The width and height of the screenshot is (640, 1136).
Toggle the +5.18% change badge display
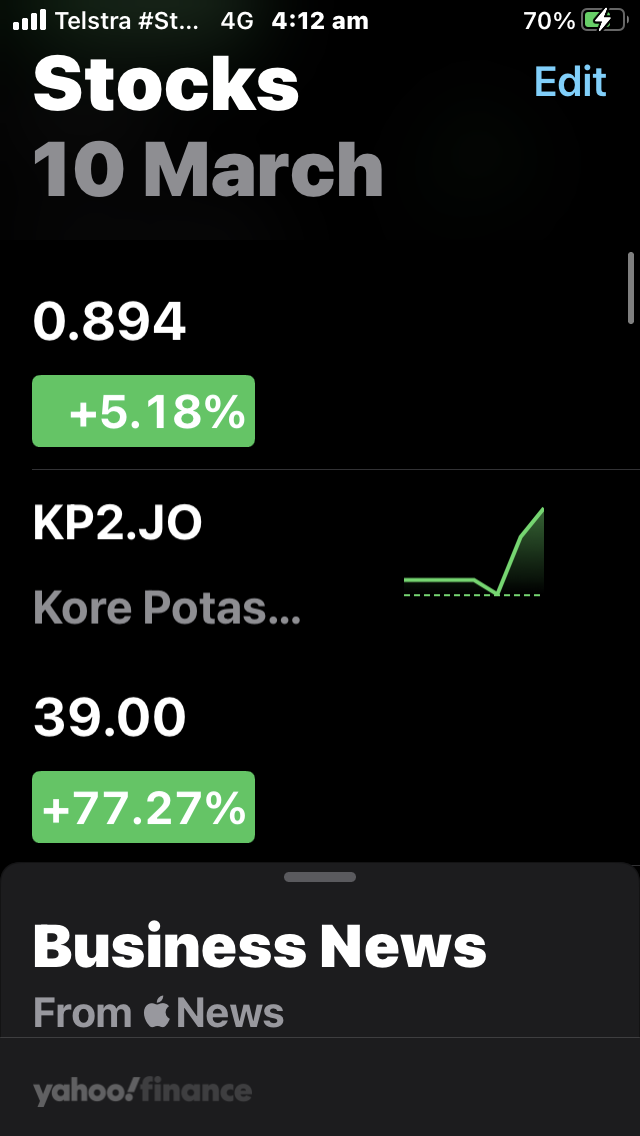[x=144, y=411]
